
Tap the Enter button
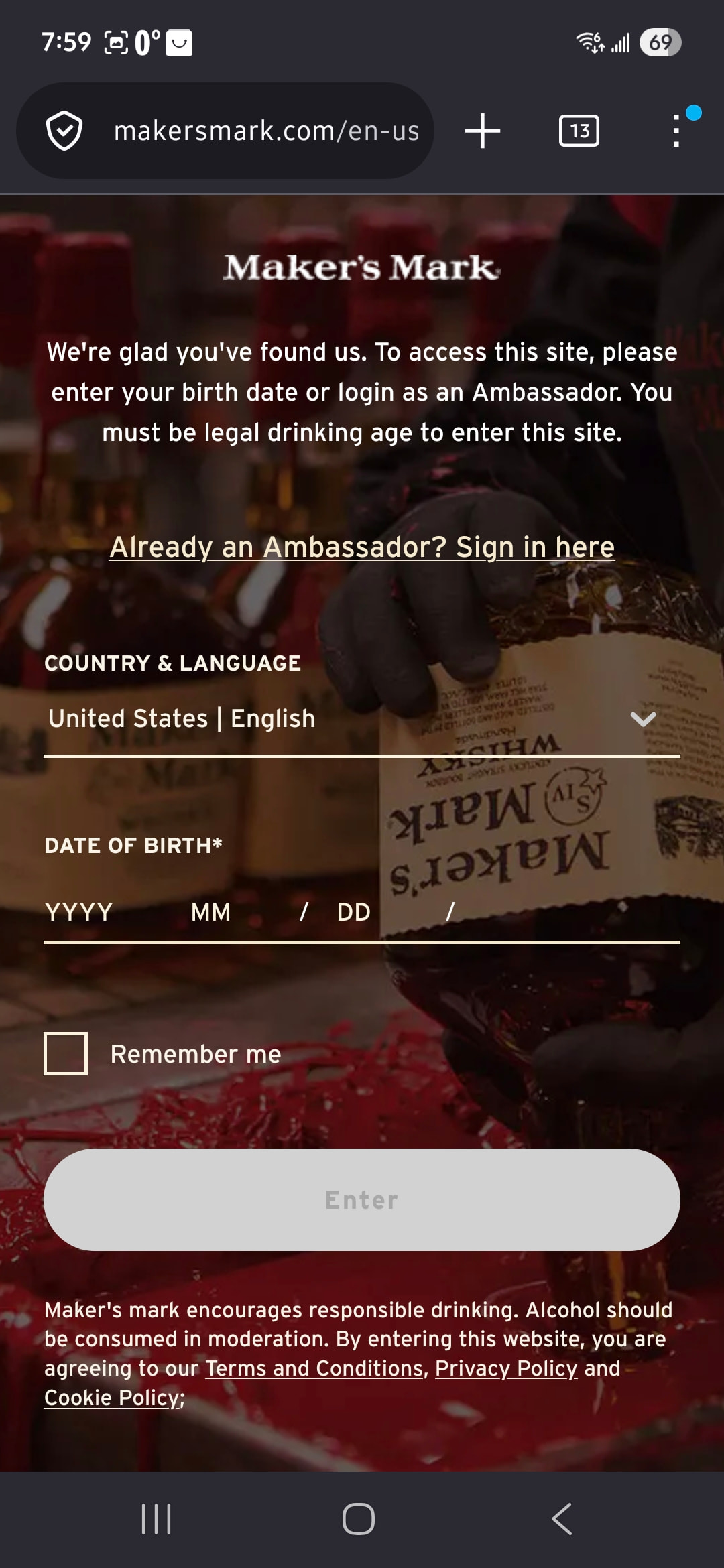(362, 1200)
